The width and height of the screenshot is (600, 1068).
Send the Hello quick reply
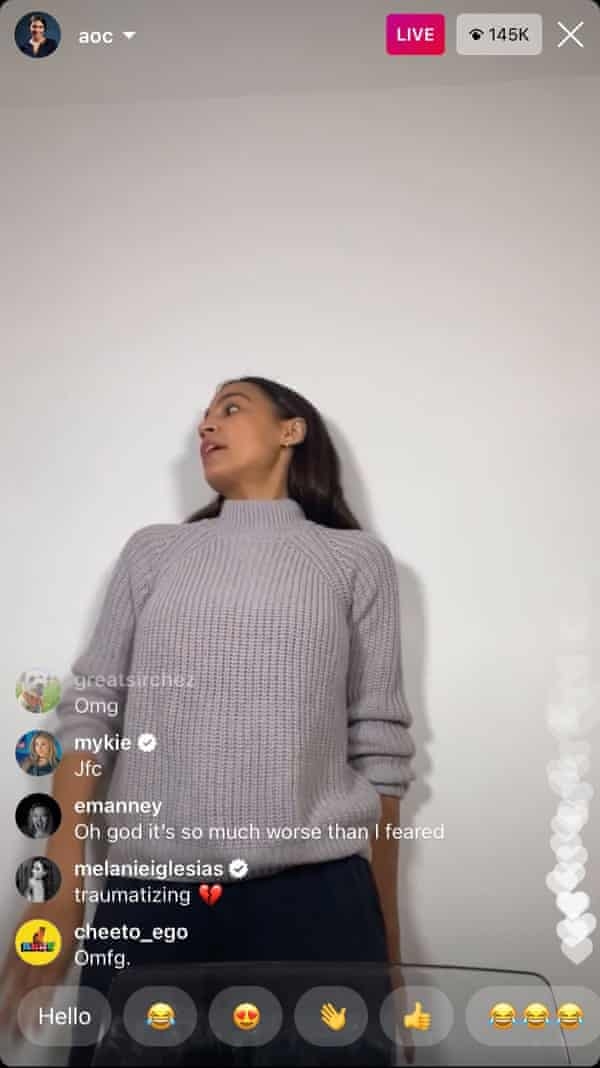click(64, 1016)
